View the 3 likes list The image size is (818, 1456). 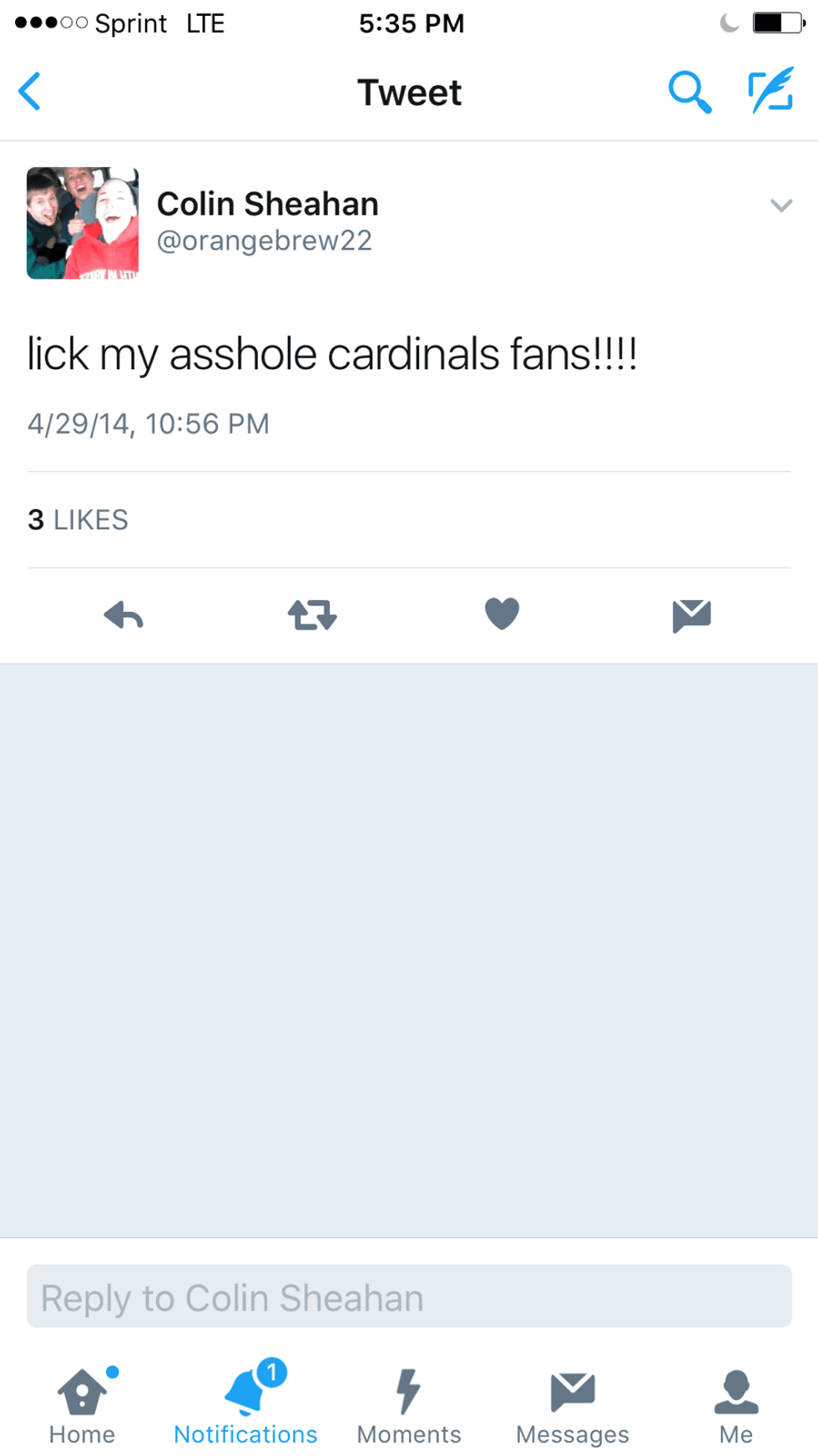click(78, 519)
